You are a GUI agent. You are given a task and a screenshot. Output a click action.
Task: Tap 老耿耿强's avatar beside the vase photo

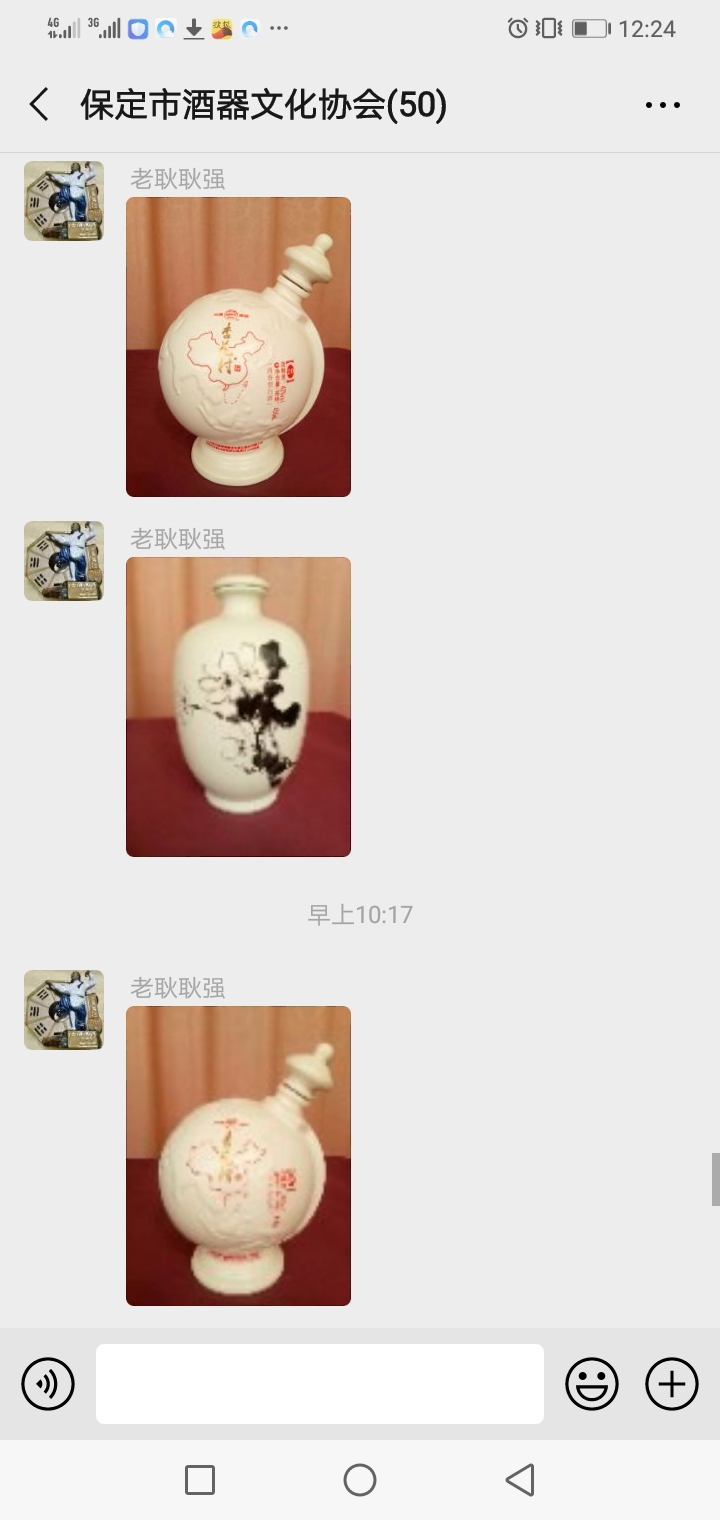click(x=64, y=561)
